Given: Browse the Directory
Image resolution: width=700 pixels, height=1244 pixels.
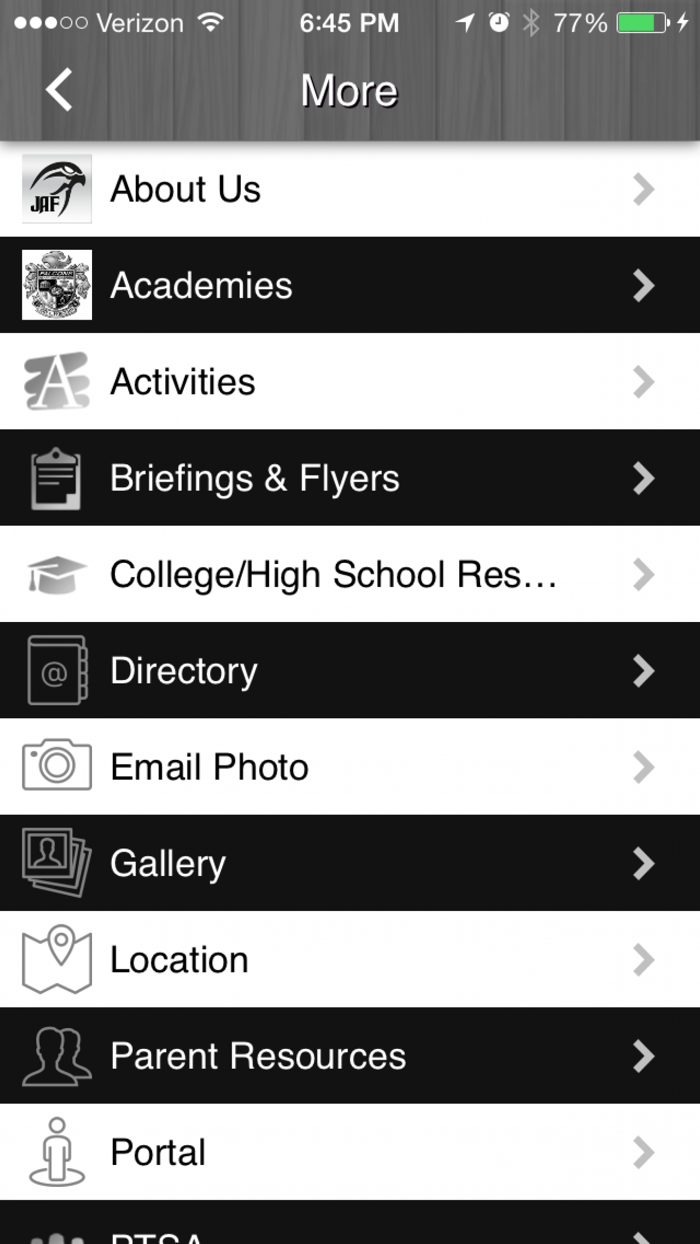Looking at the screenshot, I should pyautogui.click(x=349, y=671).
